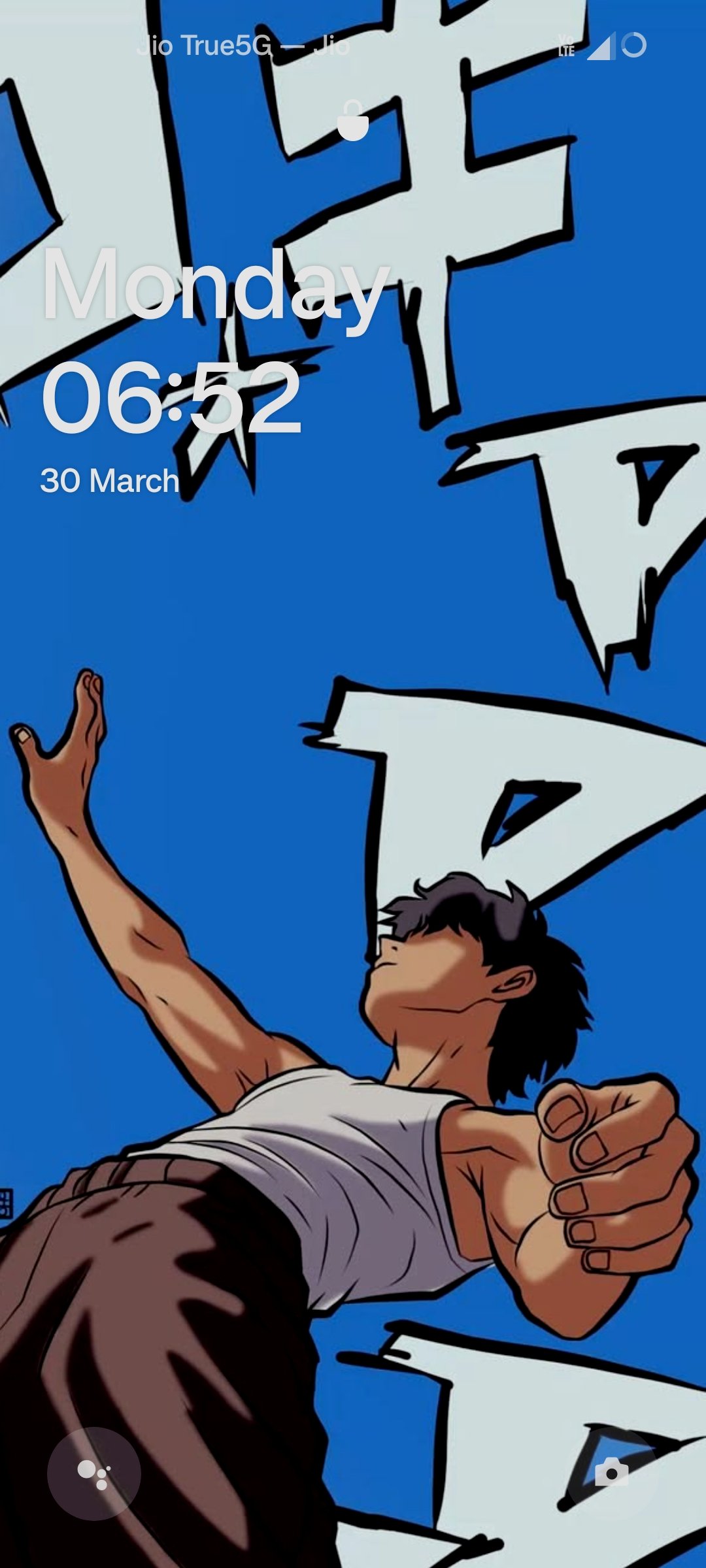Image resolution: width=706 pixels, height=1568 pixels.
Task: Open the Google Assistant shortcut
Action: coord(94,1473)
